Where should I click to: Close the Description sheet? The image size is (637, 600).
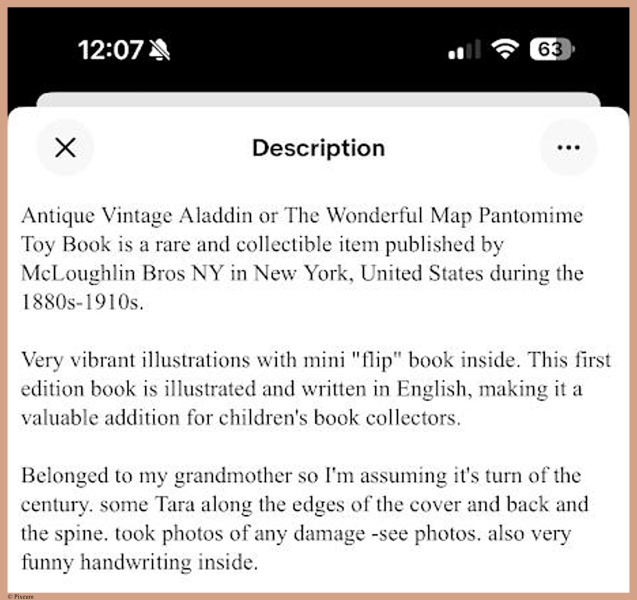[65, 148]
